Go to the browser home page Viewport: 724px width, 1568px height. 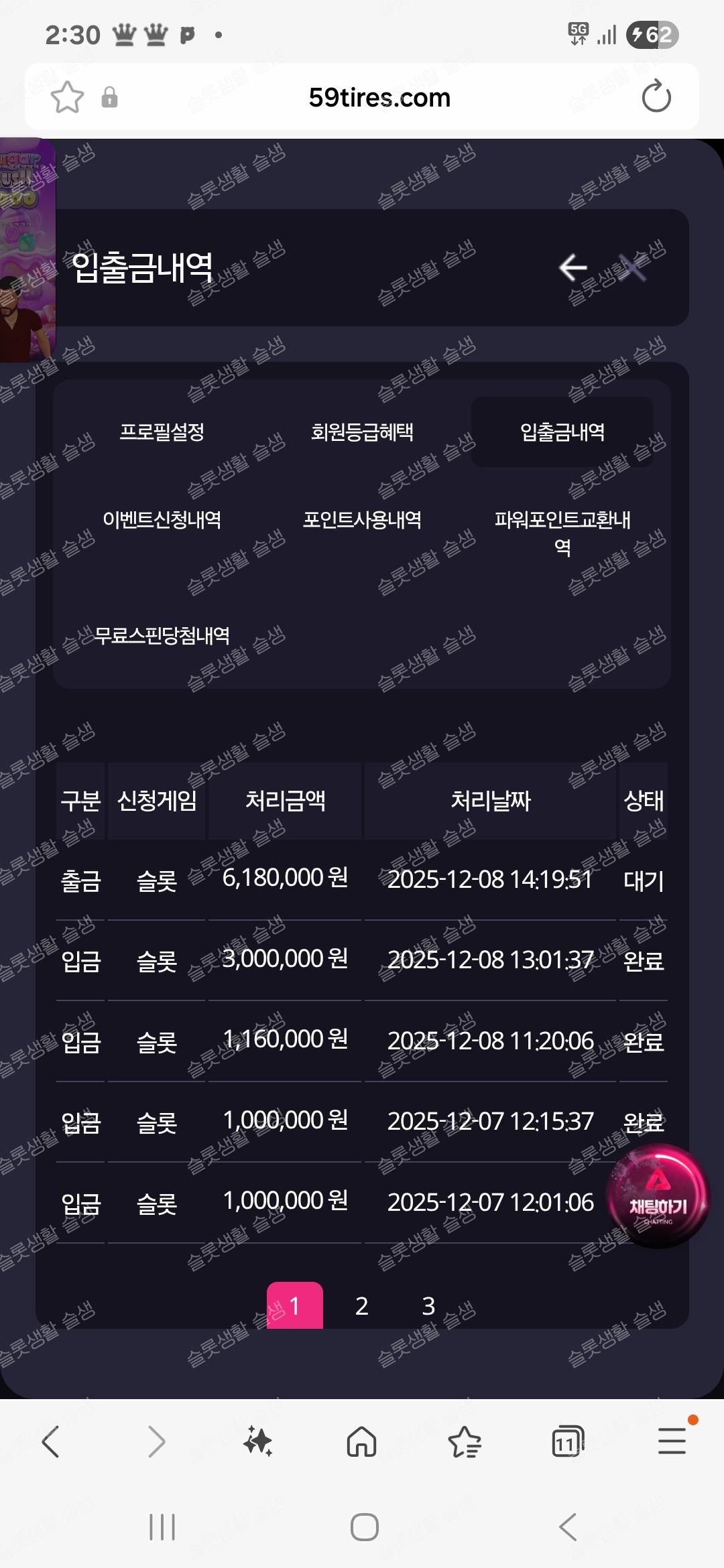tap(361, 1441)
